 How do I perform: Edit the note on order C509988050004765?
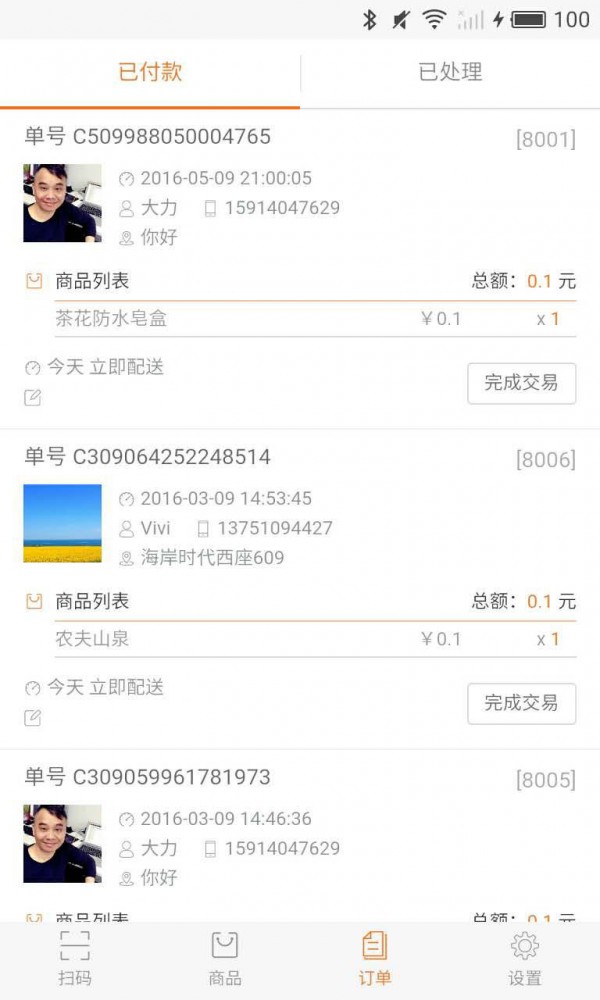tap(33, 398)
